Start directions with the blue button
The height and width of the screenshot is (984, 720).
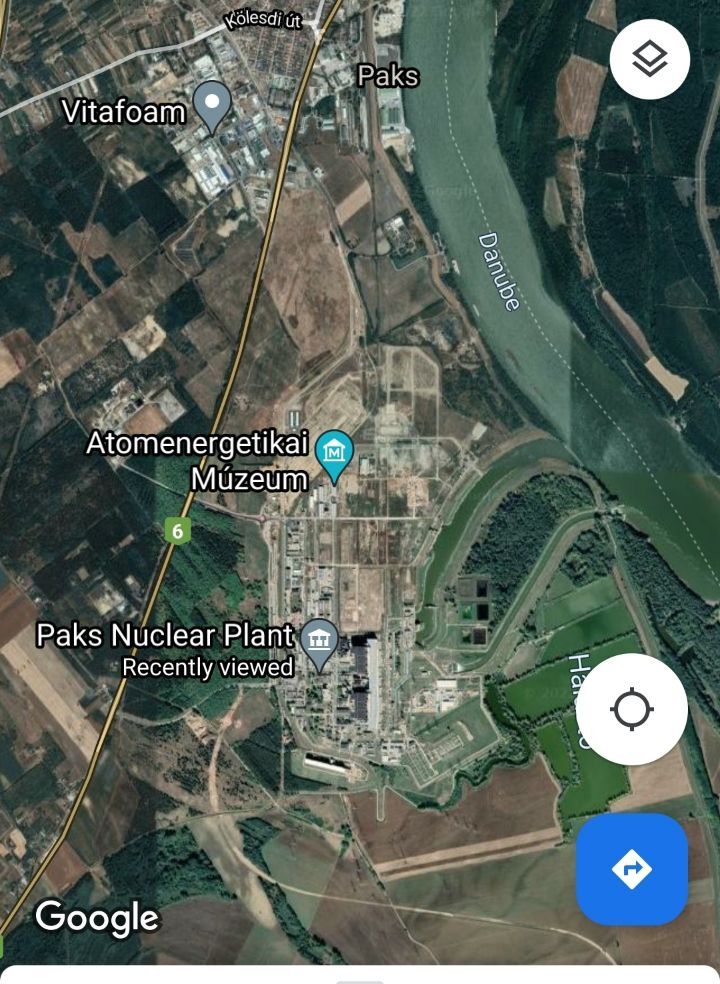tap(632, 868)
